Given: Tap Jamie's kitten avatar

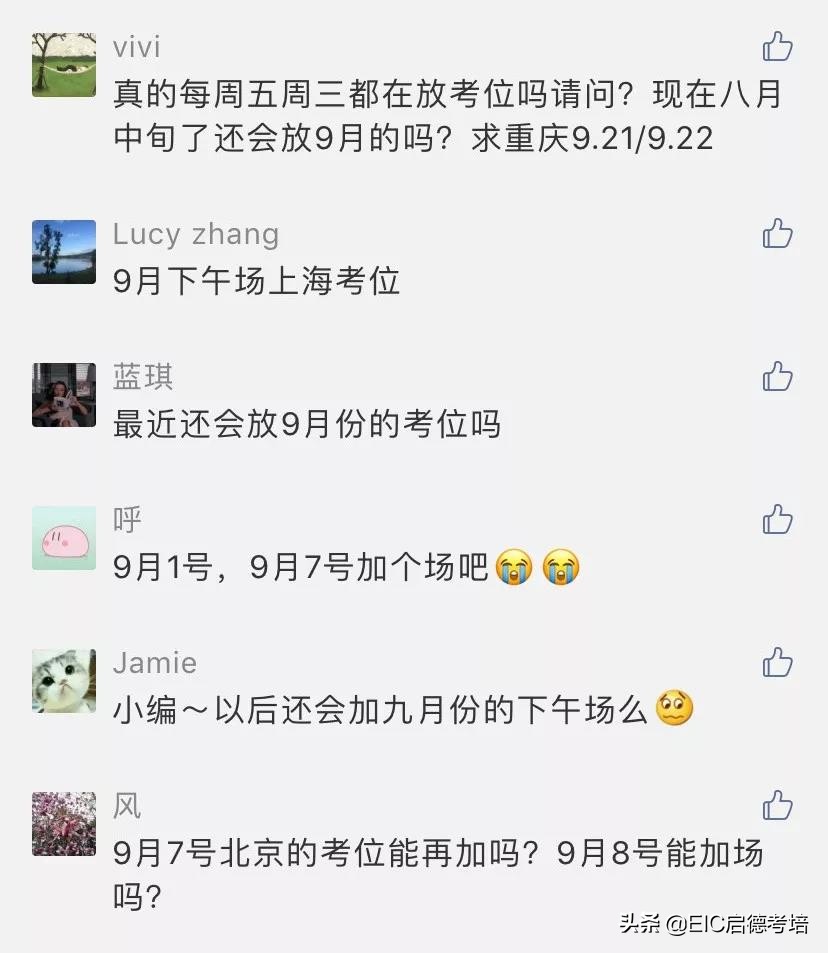Looking at the screenshot, I should click(x=63, y=680).
